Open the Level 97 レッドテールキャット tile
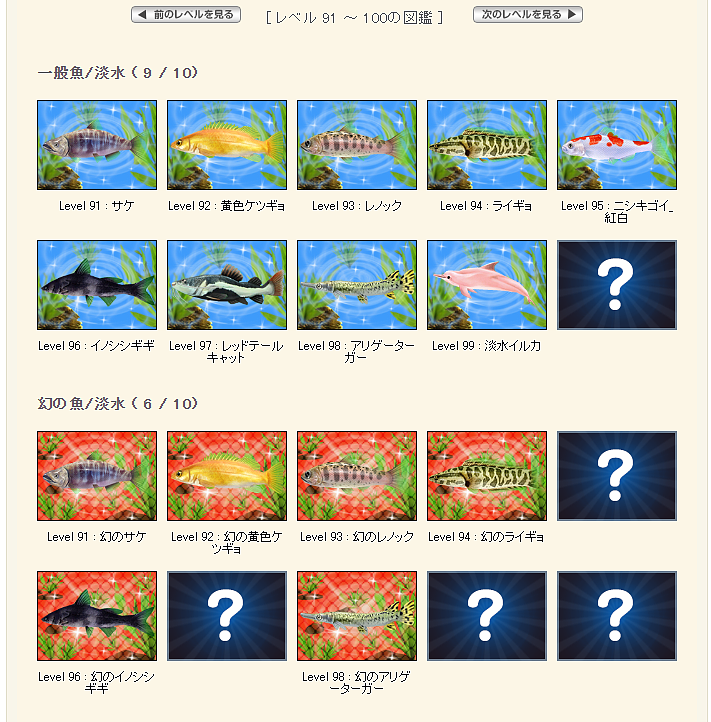The width and height of the screenshot is (711, 722). (x=227, y=285)
